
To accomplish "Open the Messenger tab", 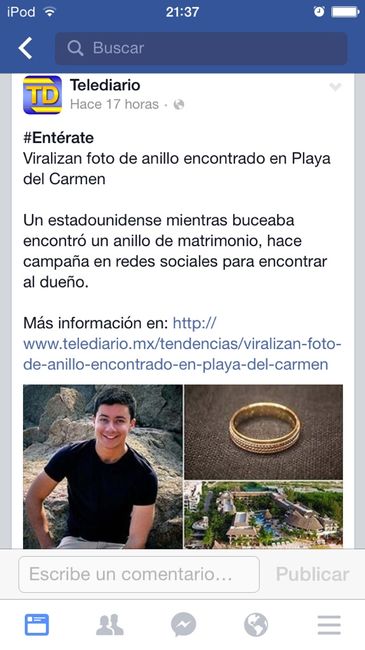I will coord(183,625).
